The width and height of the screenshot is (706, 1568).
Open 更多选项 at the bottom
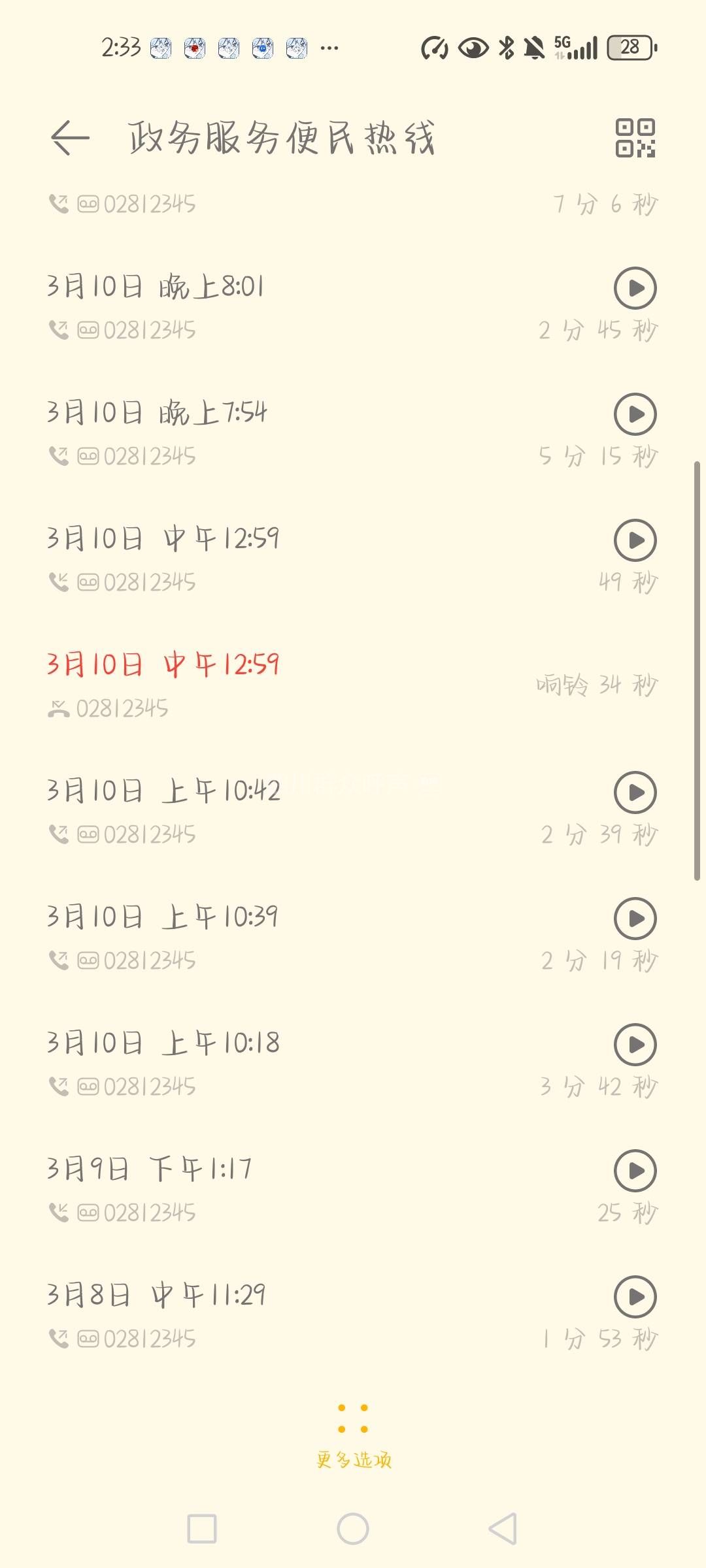tap(353, 1434)
